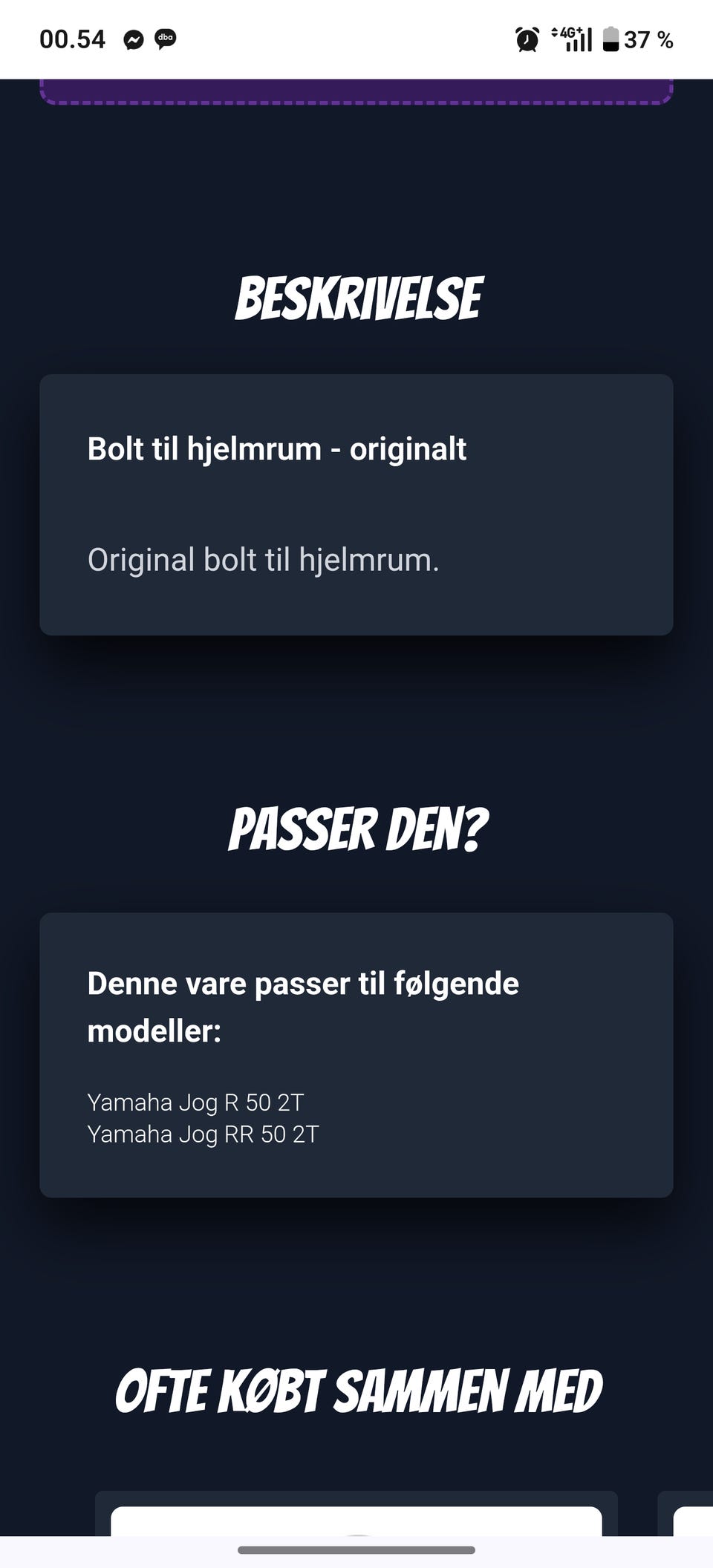This screenshot has width=713, height=1568.
Task: Tap the data up/down arrows next to 4G+
Action: 555,33
